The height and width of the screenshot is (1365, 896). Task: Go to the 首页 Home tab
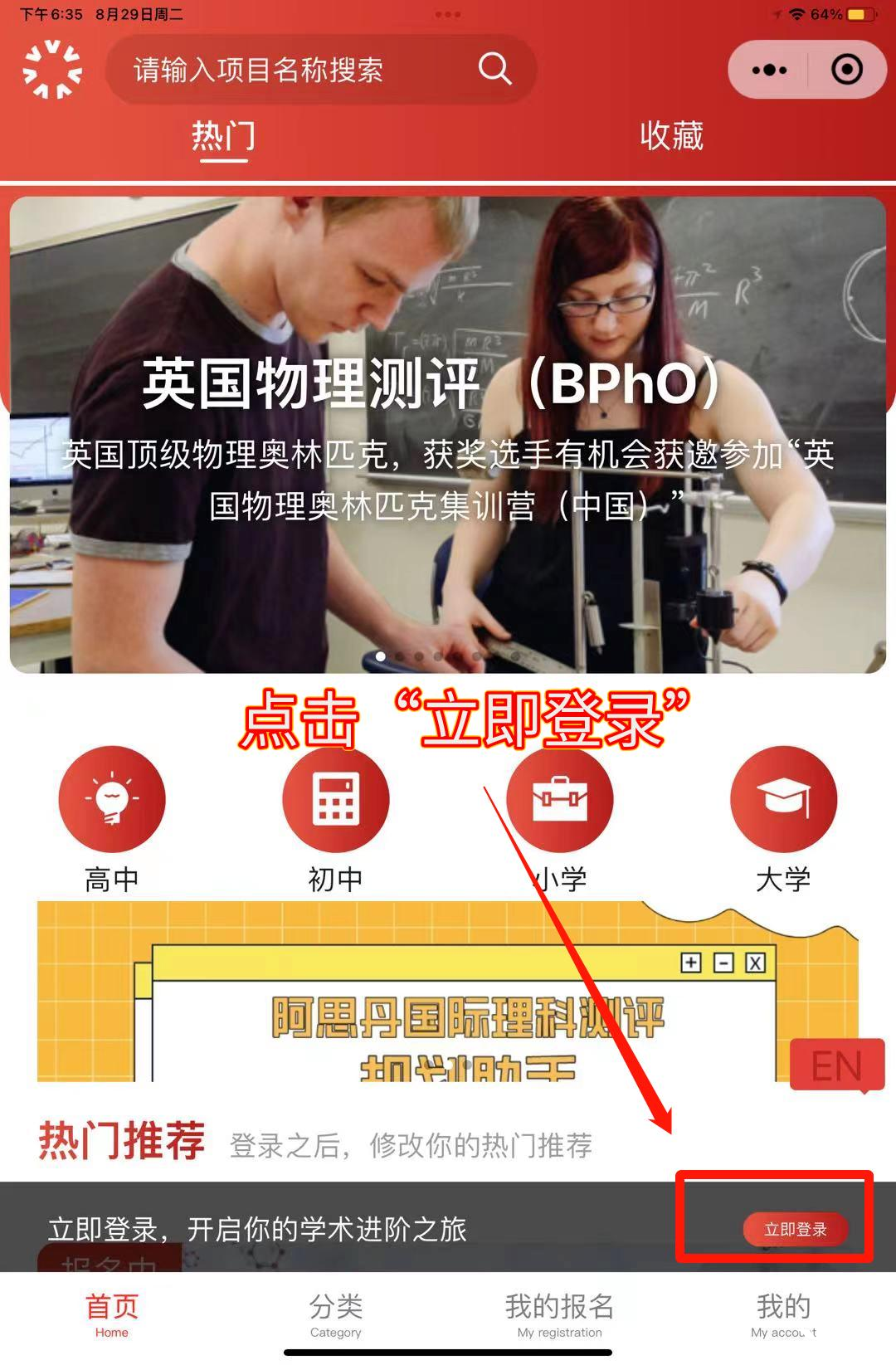click(x=112, y=1314)
